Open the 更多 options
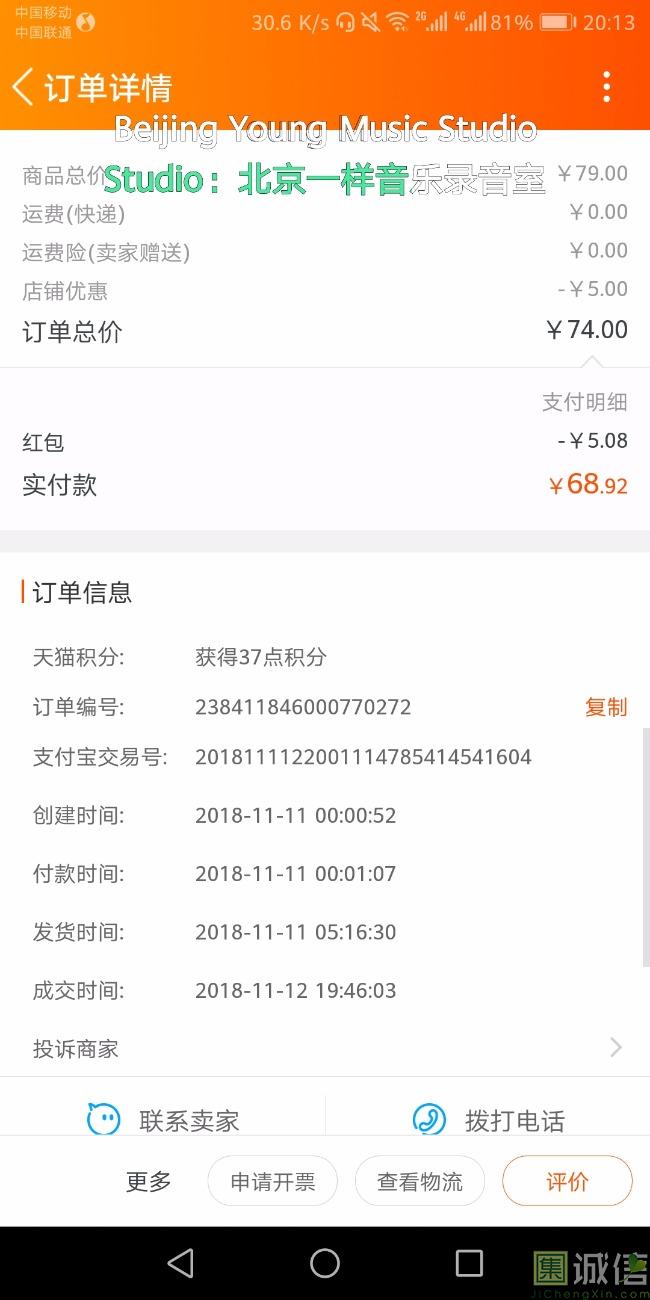The height and width of the screenshot is (1300, 650). pos(149,1181)
